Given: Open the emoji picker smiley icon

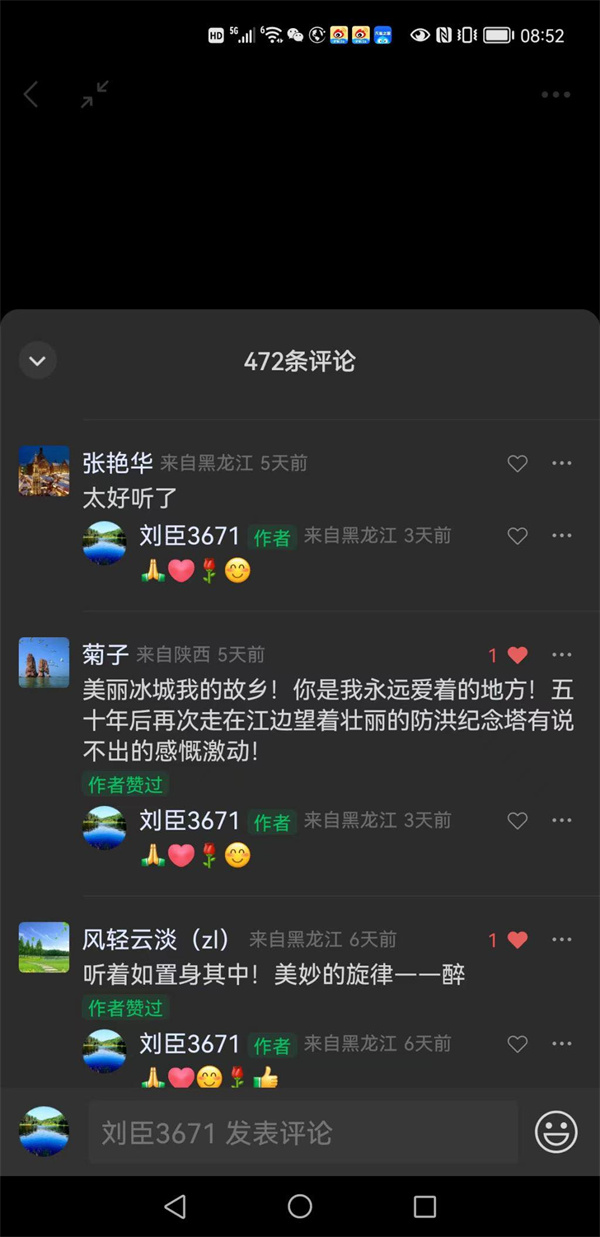Looking at the screenshot, I should (x=556, y=1132).
